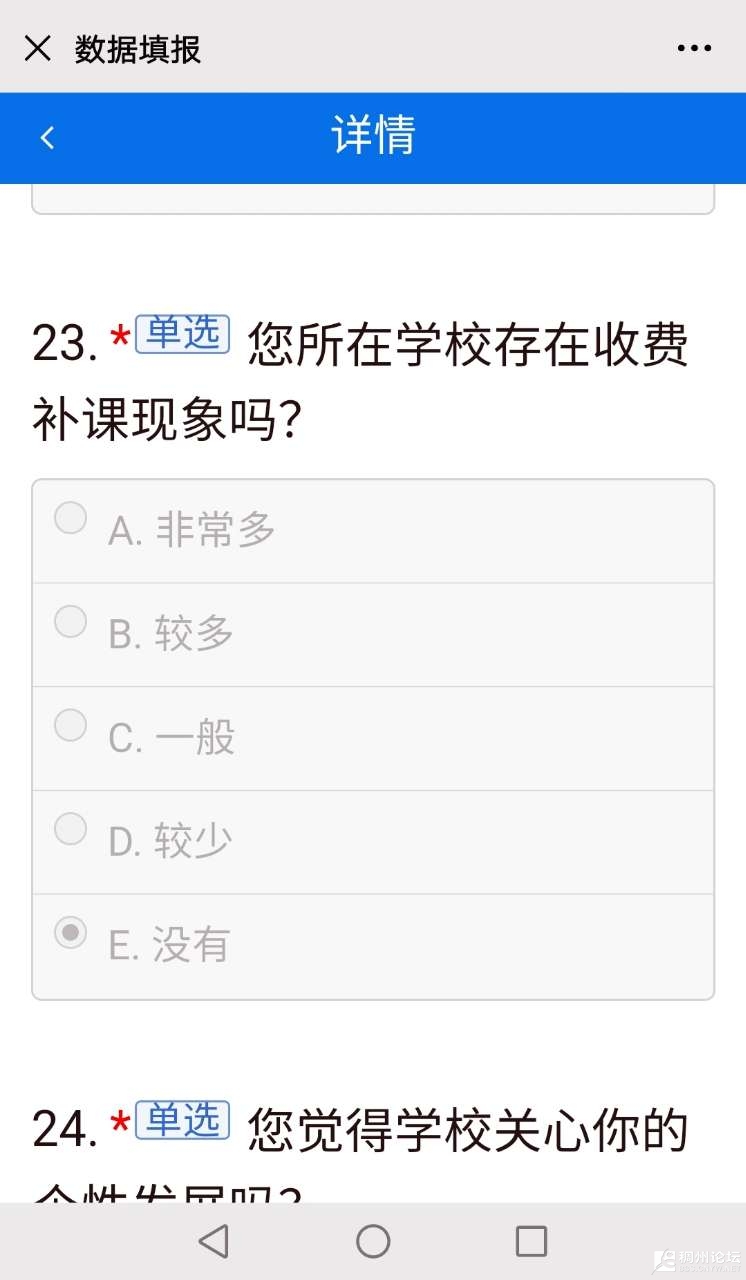Tap the system back button

tap(213, 1241)
